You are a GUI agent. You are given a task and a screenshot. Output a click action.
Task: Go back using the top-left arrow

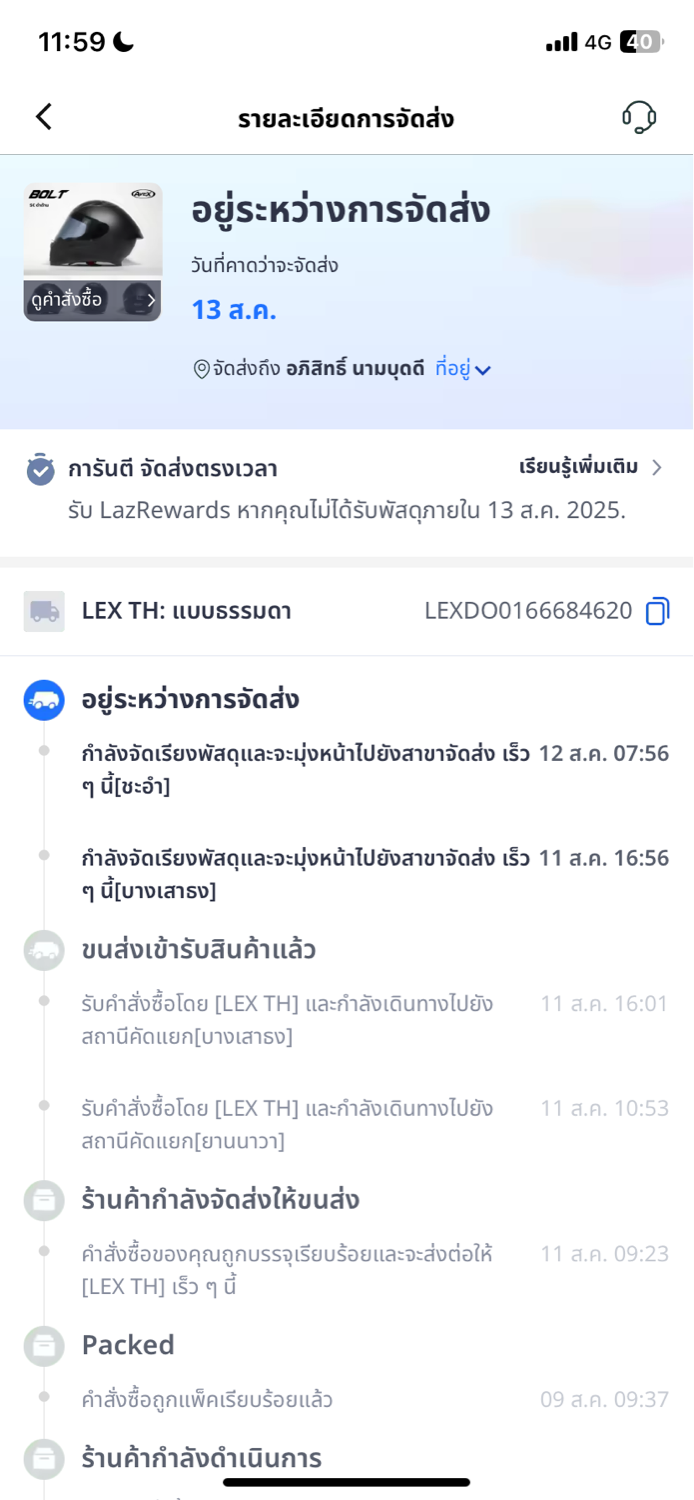44,117
